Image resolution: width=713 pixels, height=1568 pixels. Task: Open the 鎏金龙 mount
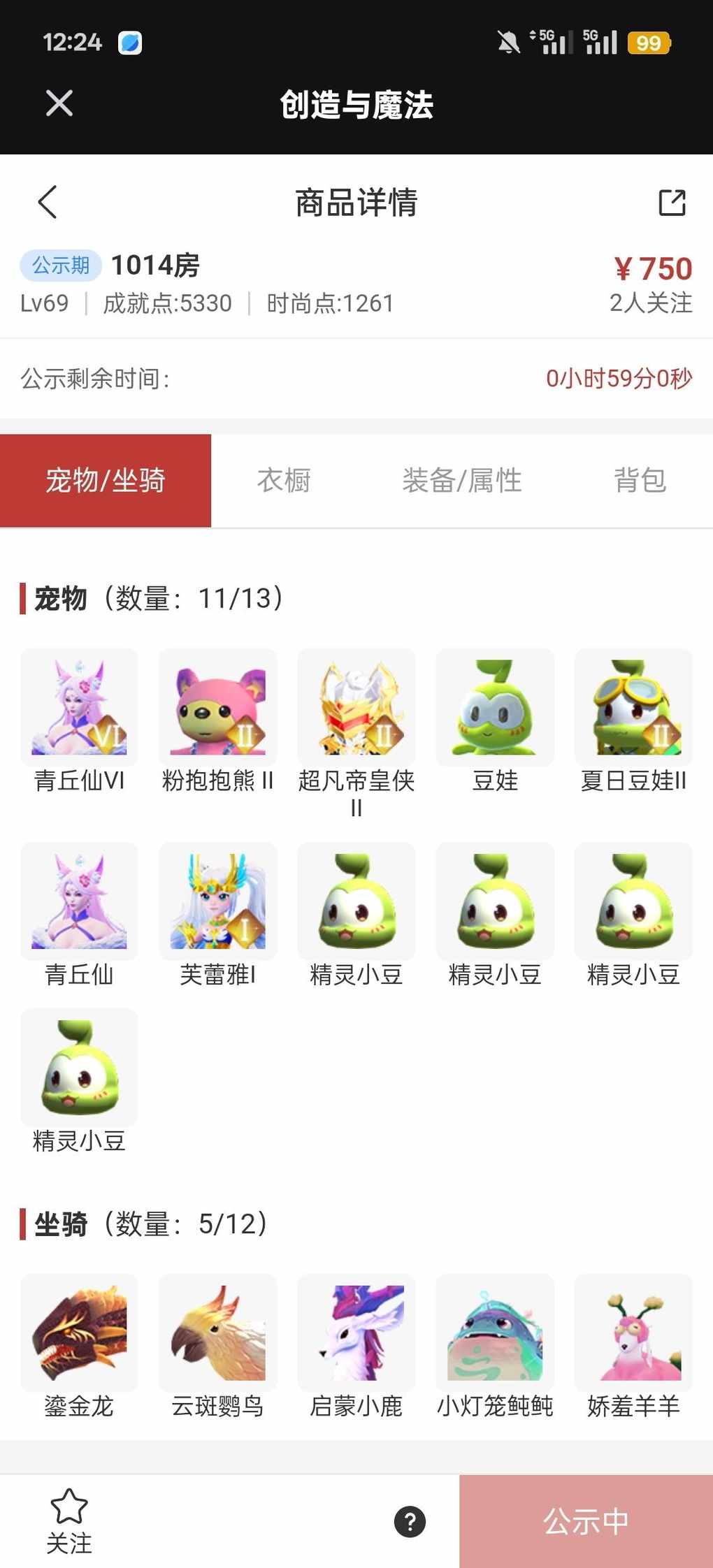click(79, 1333)
